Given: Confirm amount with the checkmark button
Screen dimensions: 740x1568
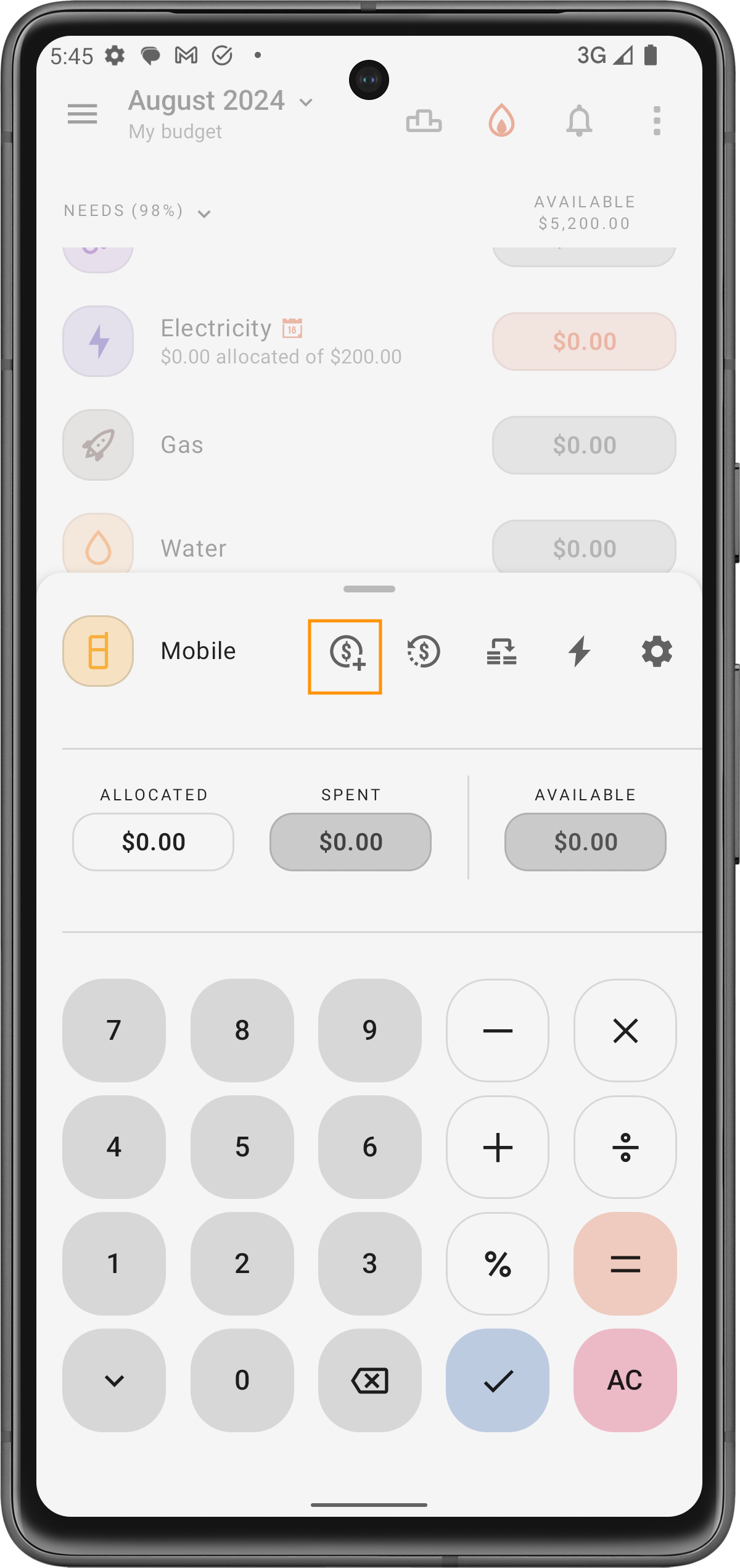Looking at the screenshot, I should coord(498,1380).
